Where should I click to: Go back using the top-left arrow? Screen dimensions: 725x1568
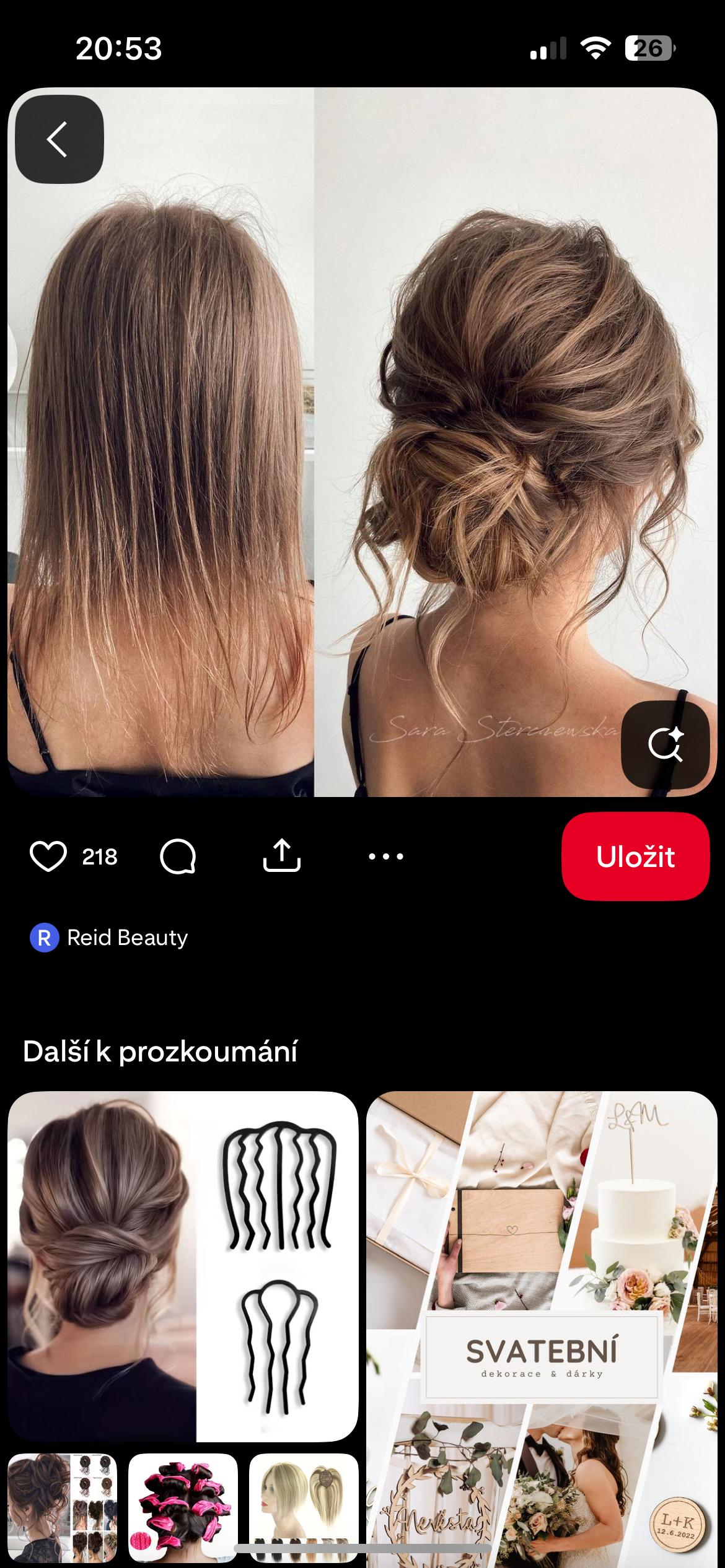59,139
